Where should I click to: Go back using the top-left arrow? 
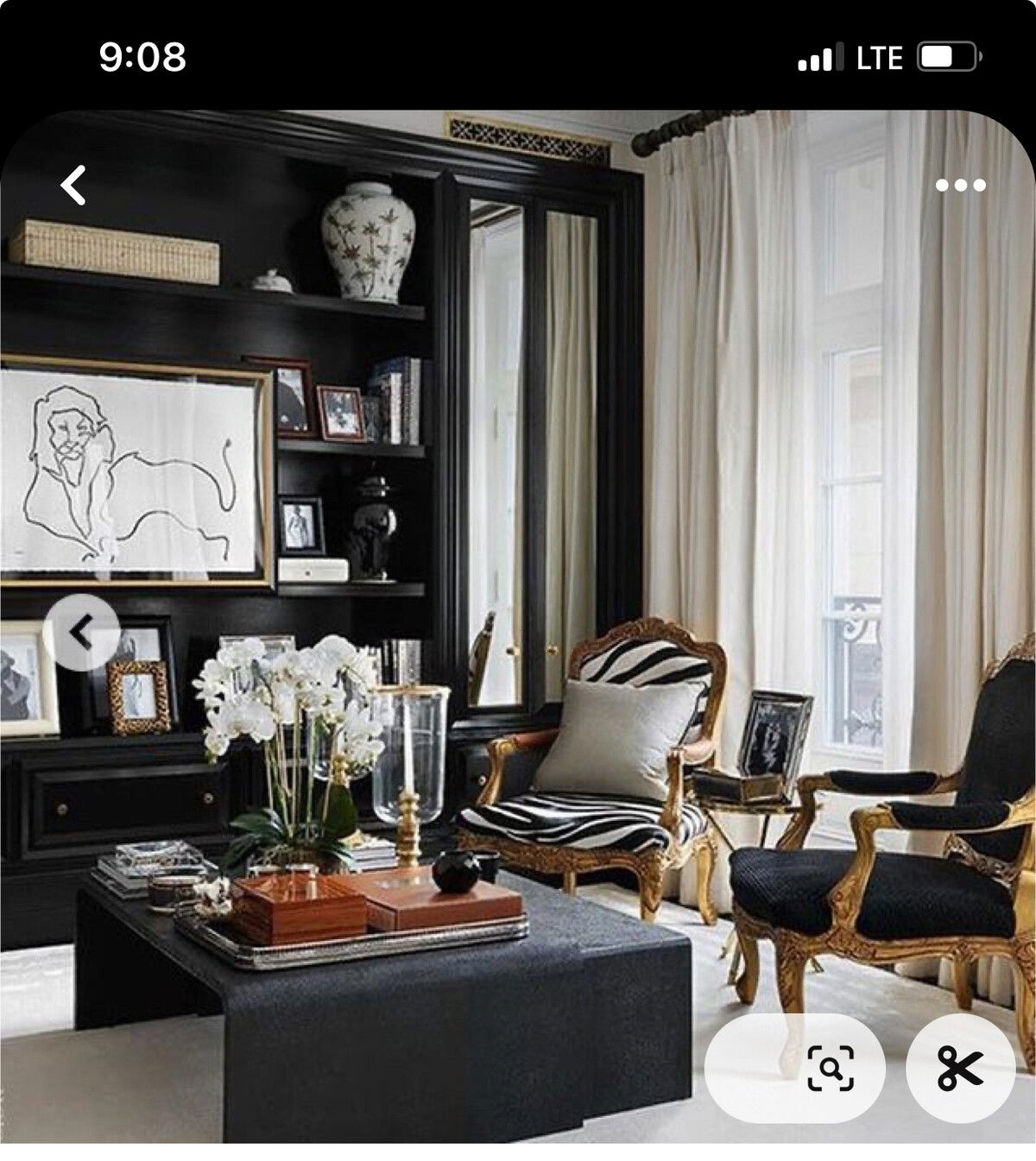(x=74, y=186)
